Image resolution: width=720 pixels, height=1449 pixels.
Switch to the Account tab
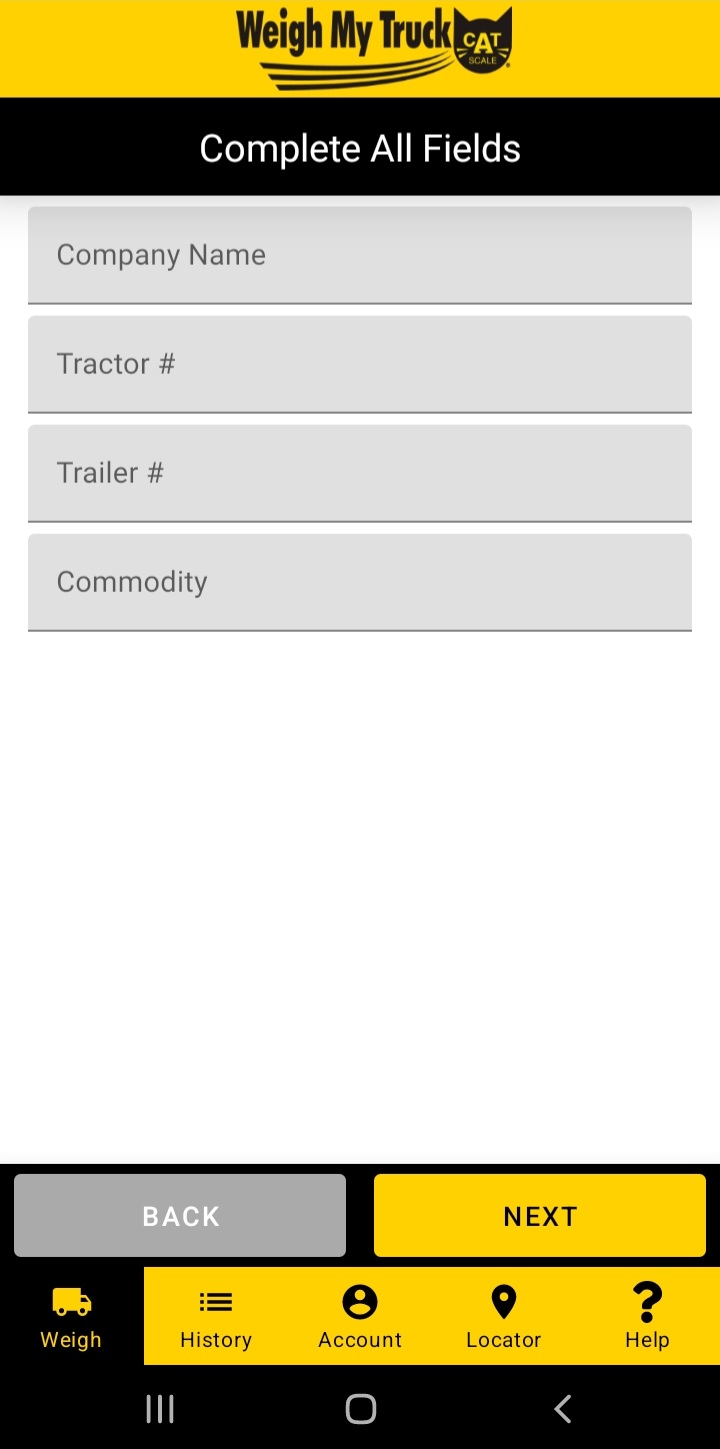(x=360, y=1317)
